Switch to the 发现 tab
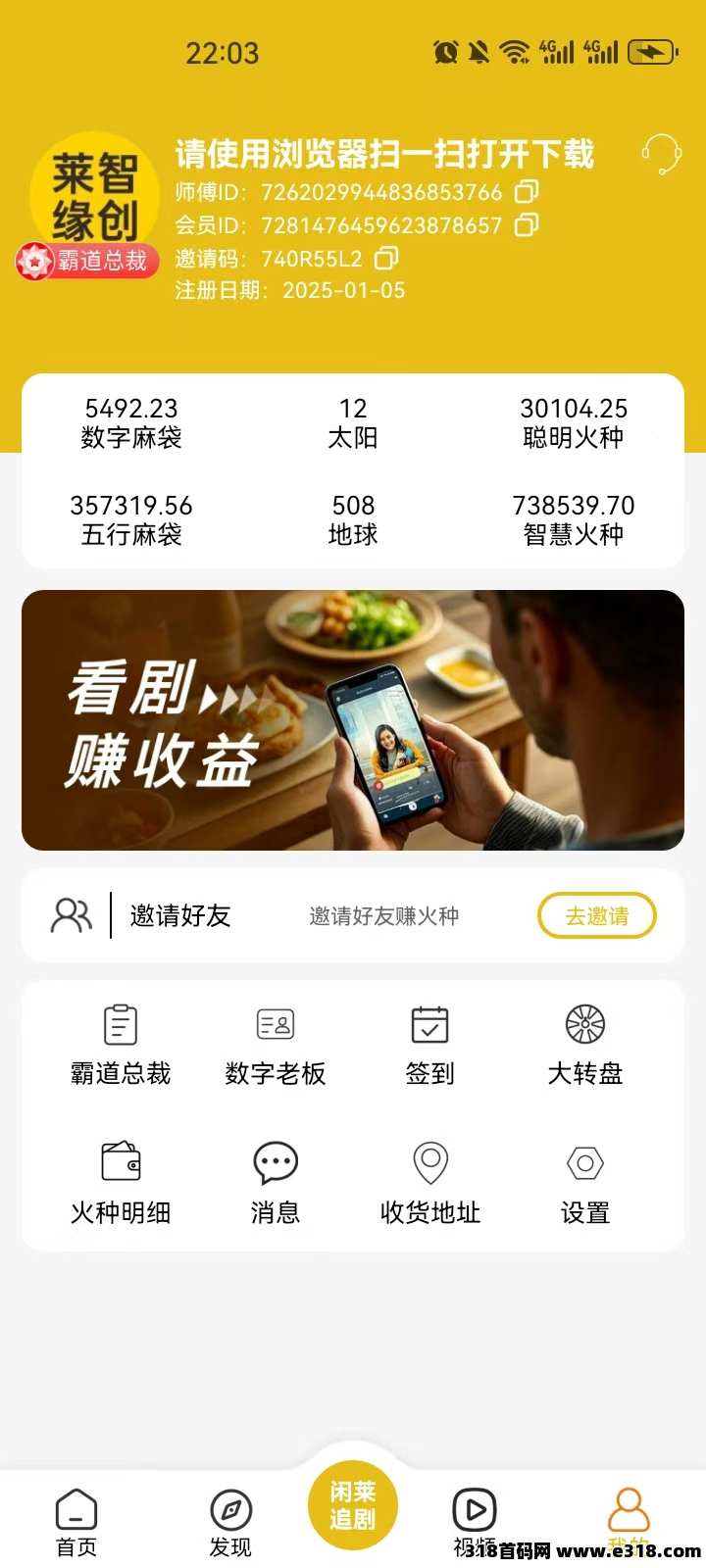This screenshot has width=706, height=1568. 230,1522
